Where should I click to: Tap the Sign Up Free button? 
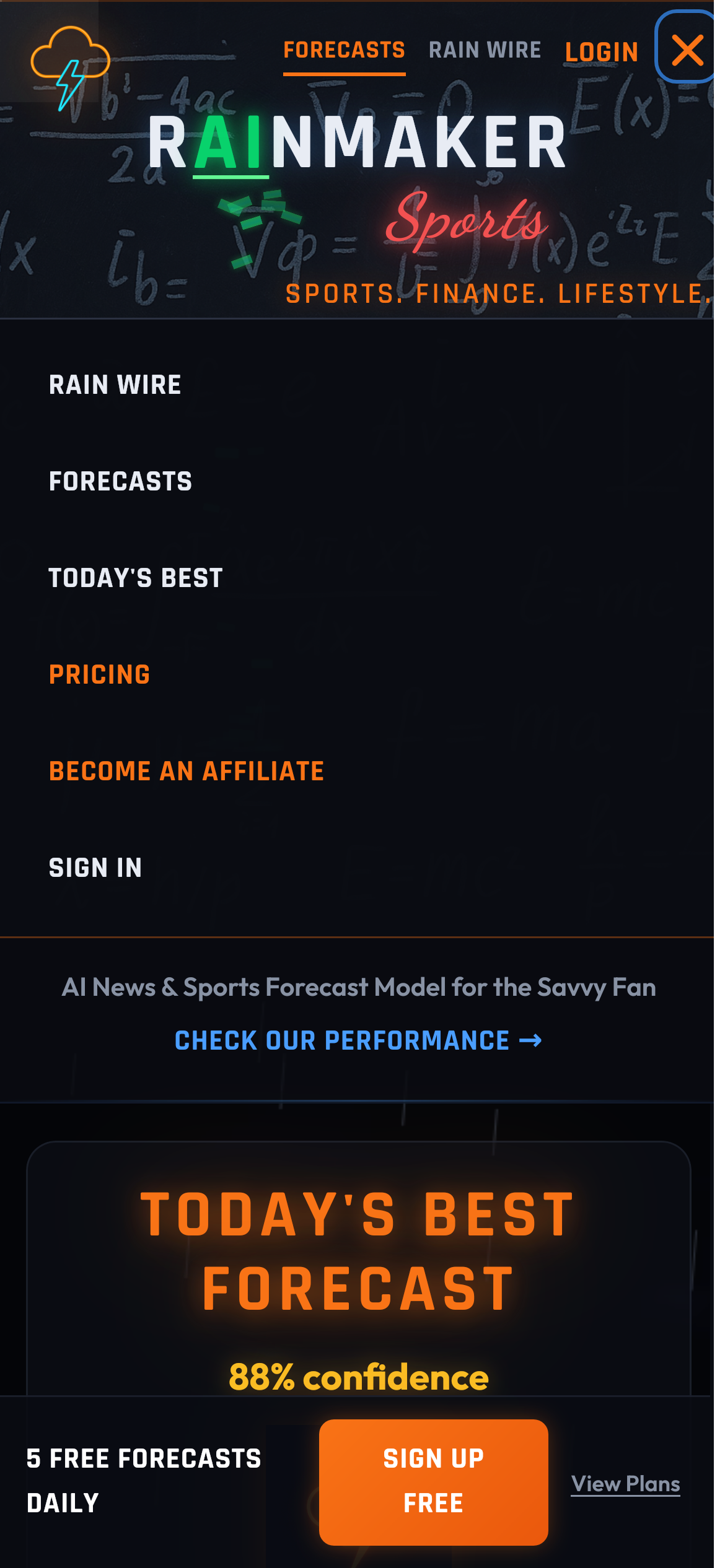[433, 1481]
